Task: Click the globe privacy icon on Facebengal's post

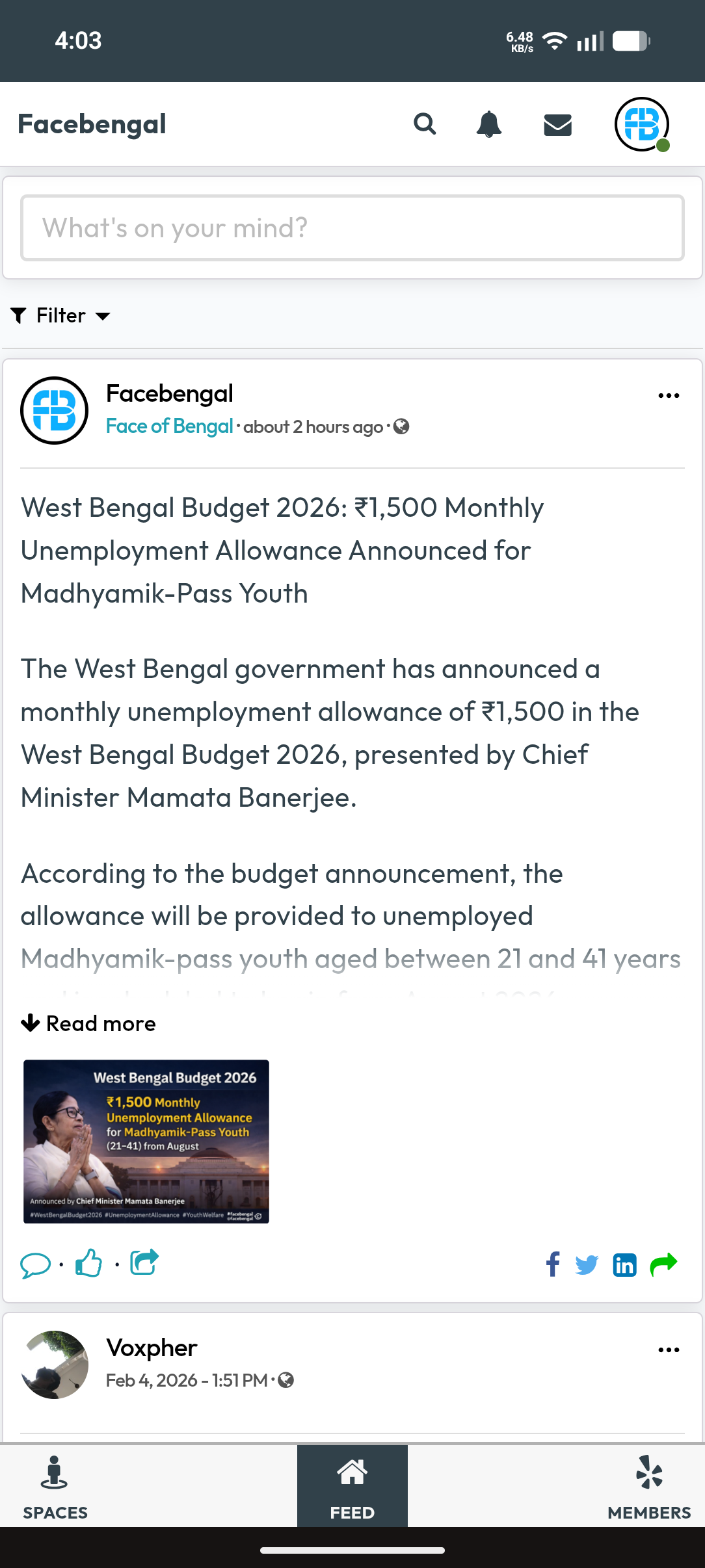Action: [401, 427]
